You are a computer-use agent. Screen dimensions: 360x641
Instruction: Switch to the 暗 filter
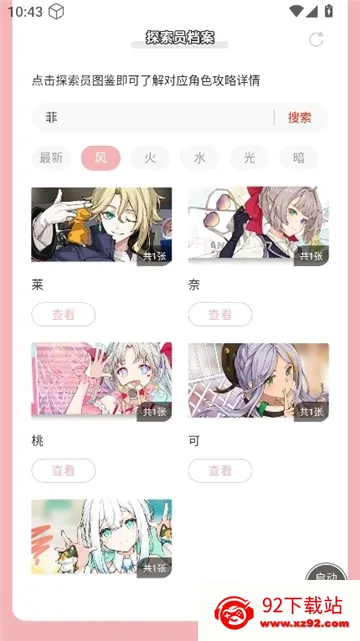(x=299, y=158)
